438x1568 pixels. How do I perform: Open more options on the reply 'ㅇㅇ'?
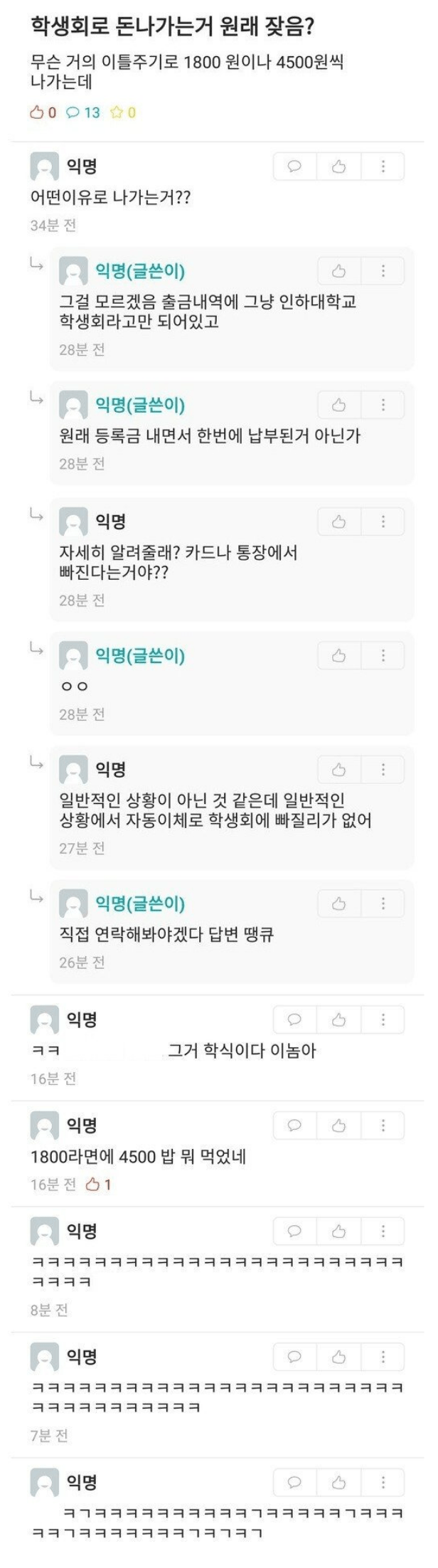point(383,655)
